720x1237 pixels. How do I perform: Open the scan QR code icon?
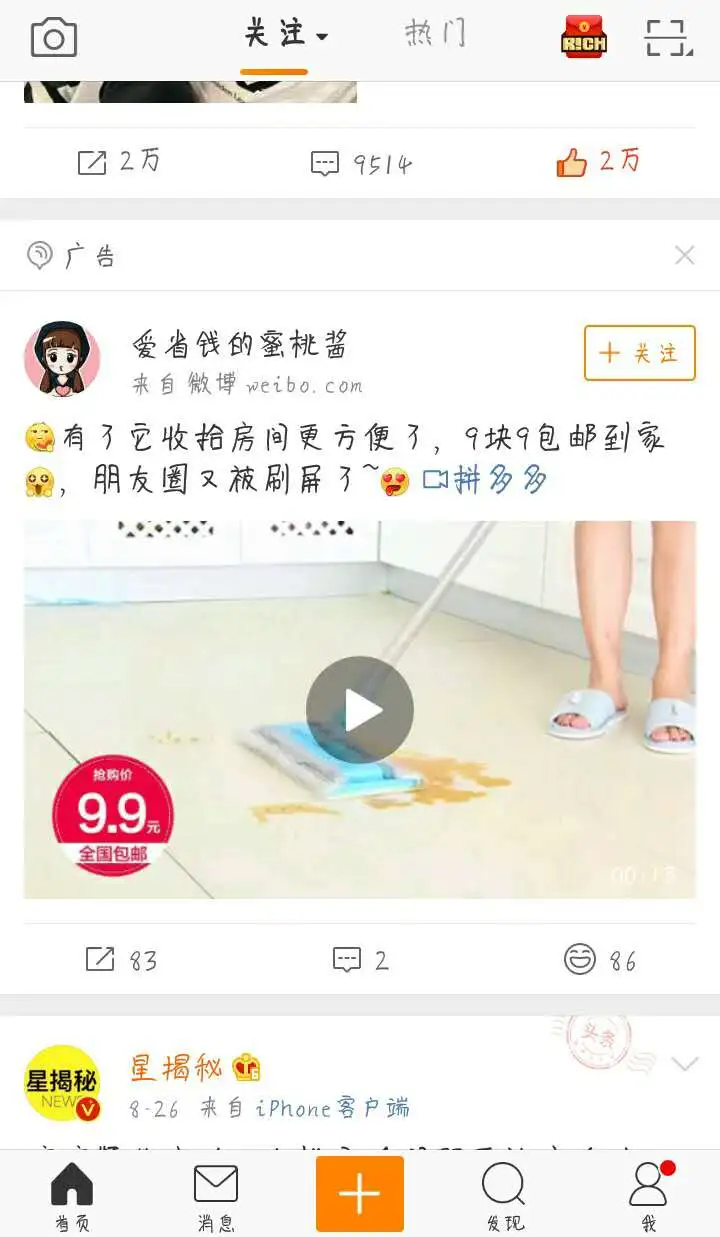668,38
